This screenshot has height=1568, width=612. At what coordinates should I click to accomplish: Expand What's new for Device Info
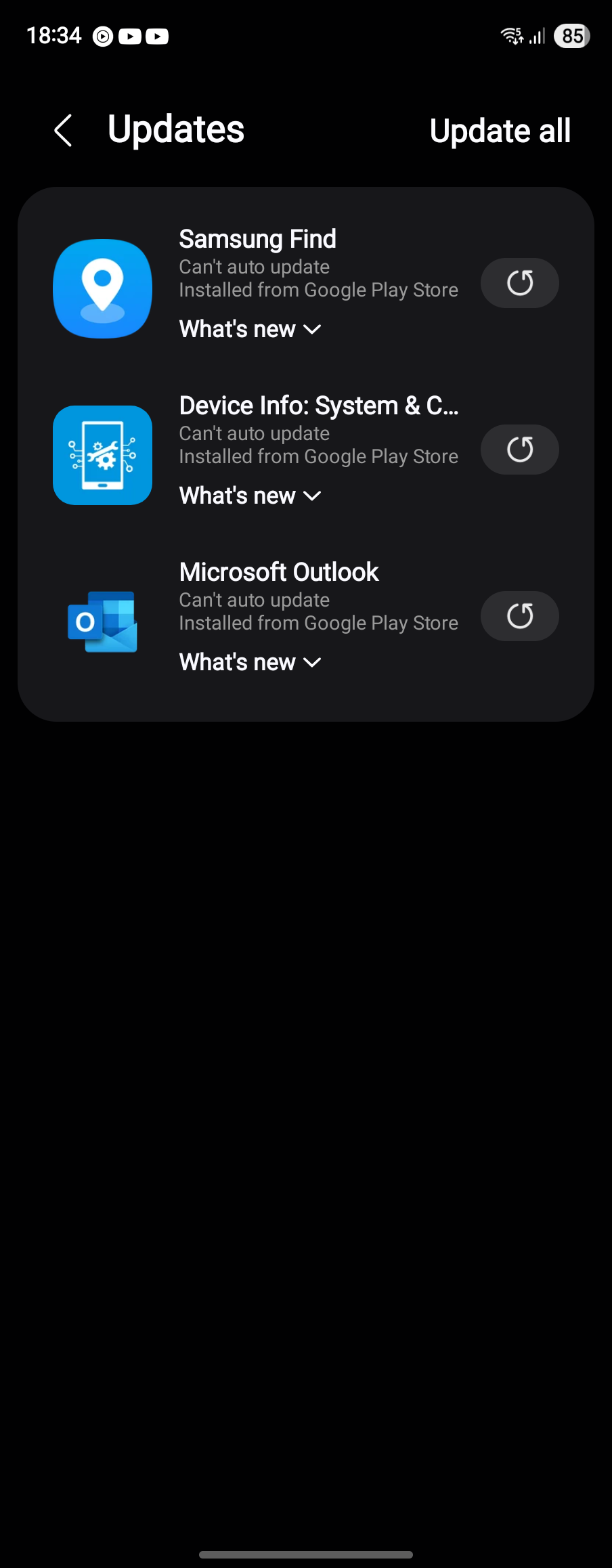tap(250, 496)
